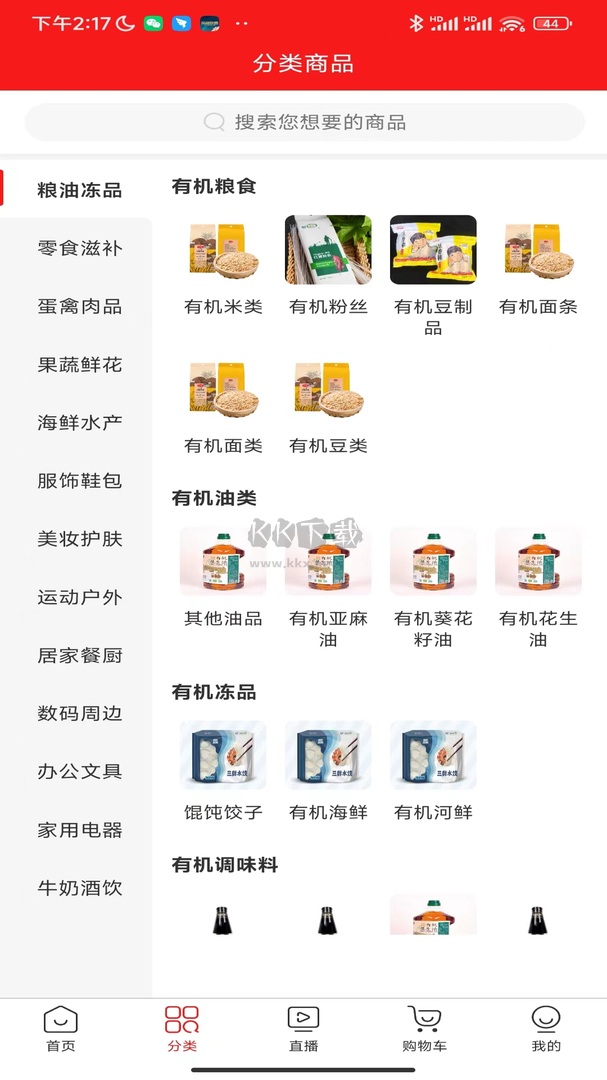Open the 有机海鲜 tile
Viewport: 607px width, 1080px height.
click(328, 770)
